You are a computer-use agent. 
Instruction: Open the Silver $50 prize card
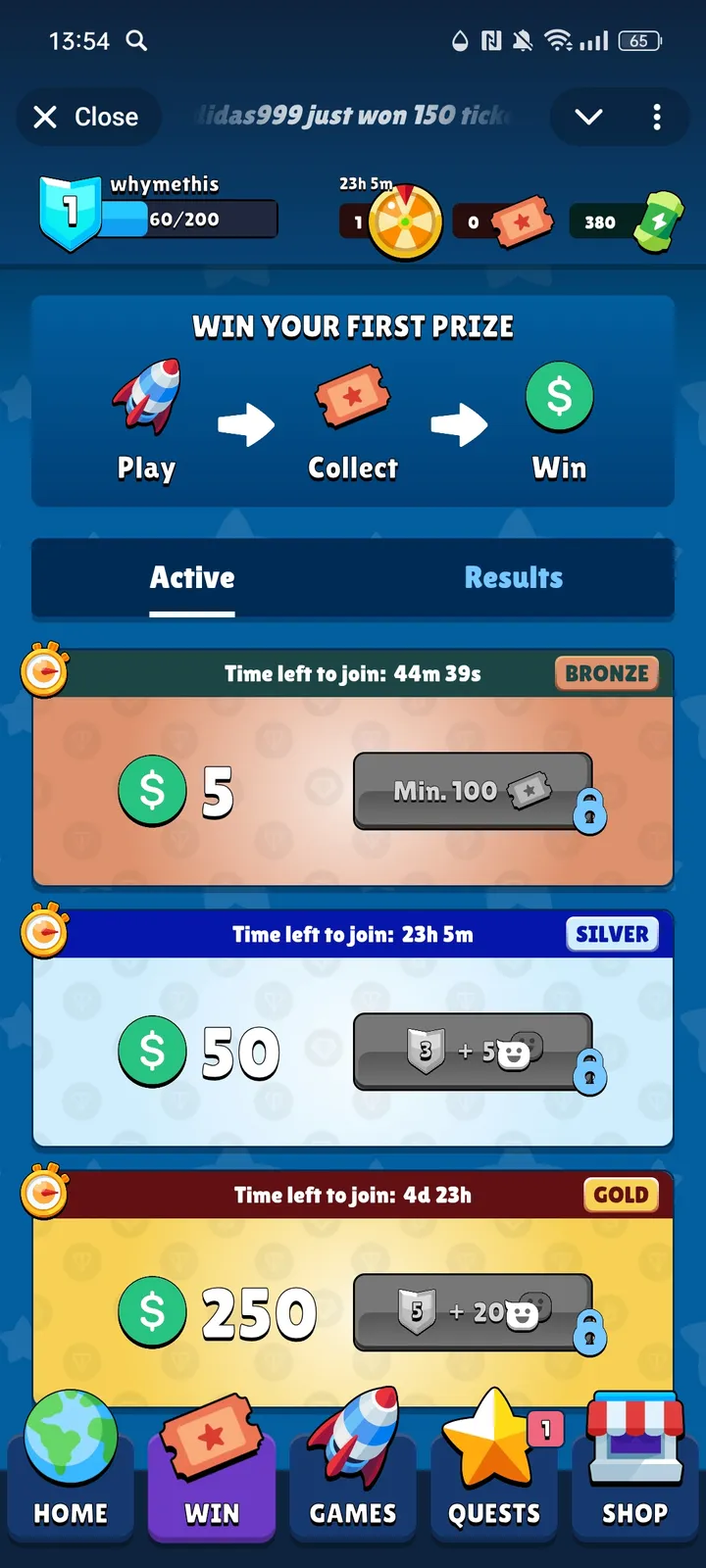(196, 1053)
